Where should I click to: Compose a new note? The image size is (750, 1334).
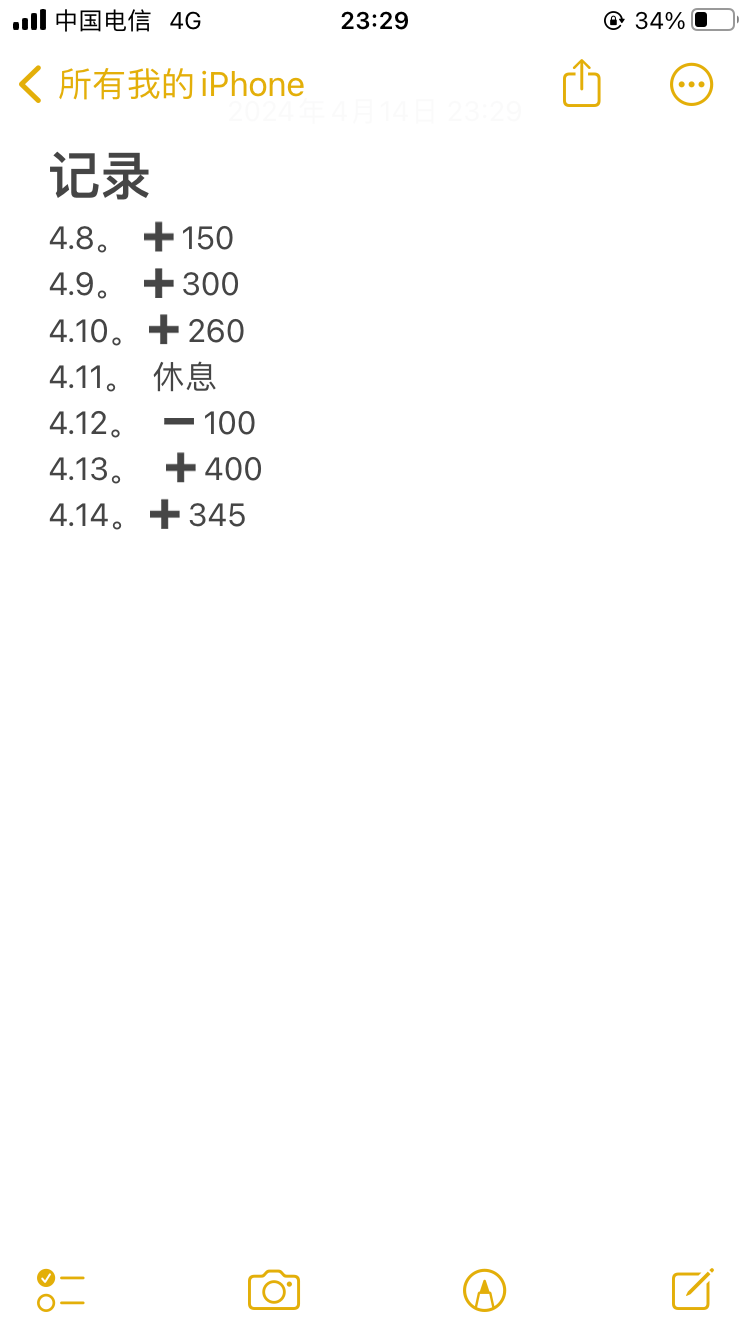pos(692,1290)
